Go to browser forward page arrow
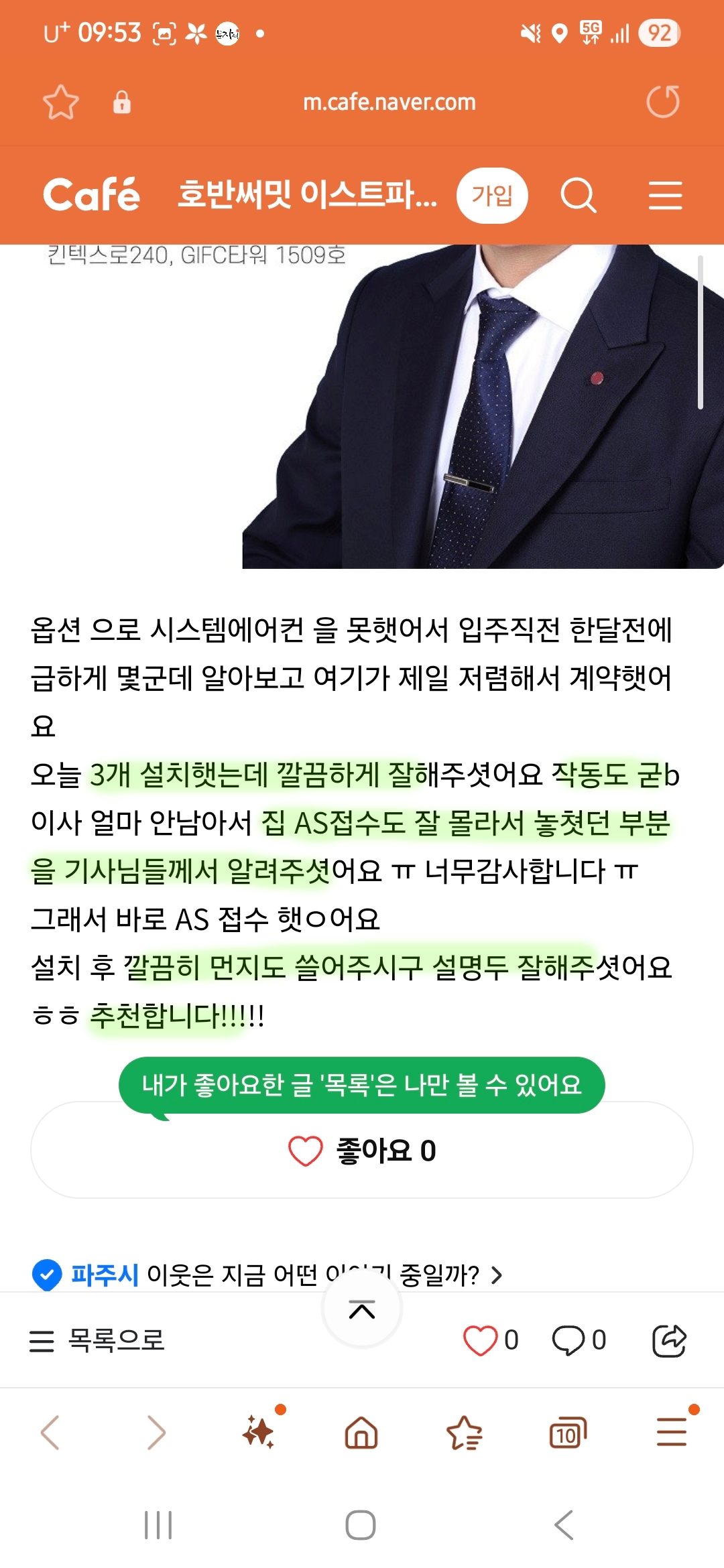Image resolution: width=724 pixels, height=1568 pixels. (156, 1433)
